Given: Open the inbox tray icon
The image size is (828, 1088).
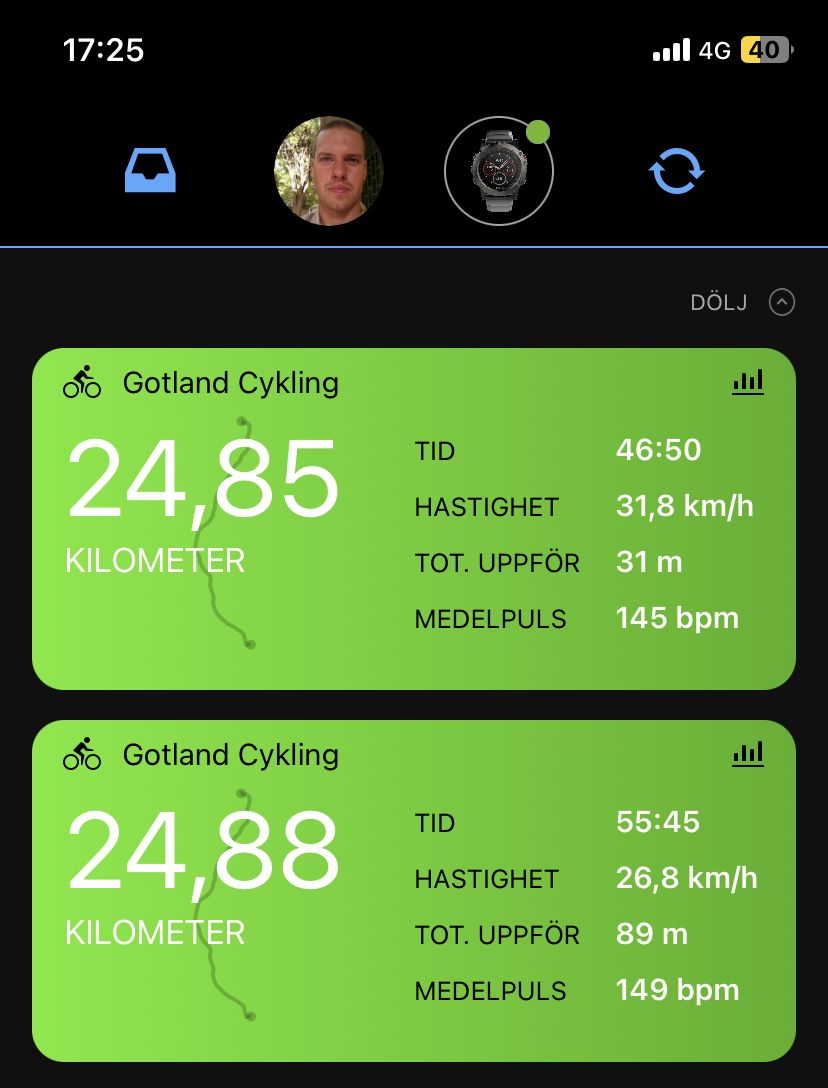Looking at the screenshot, I should click(150, 171).
